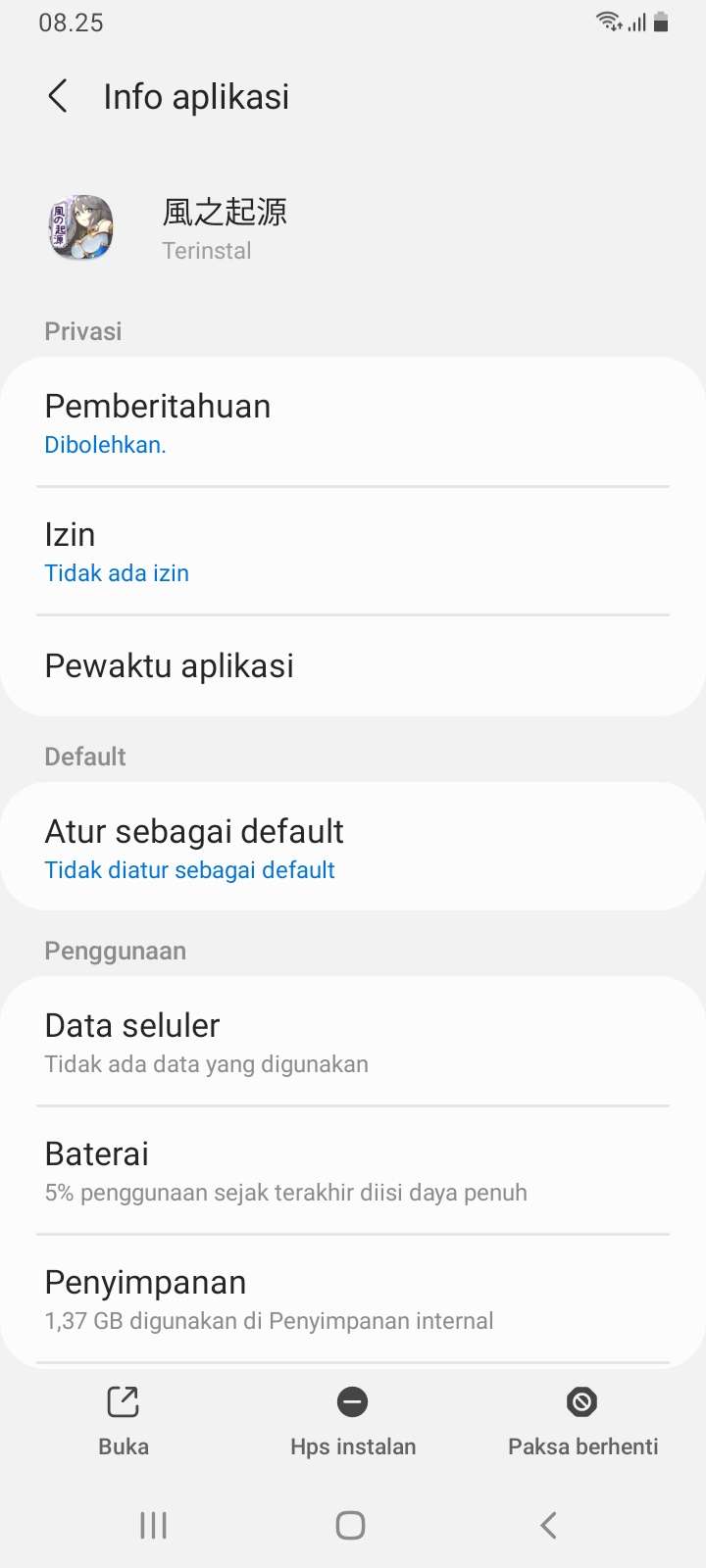
Task: Tap the system home button
Action: (351, 1525)
